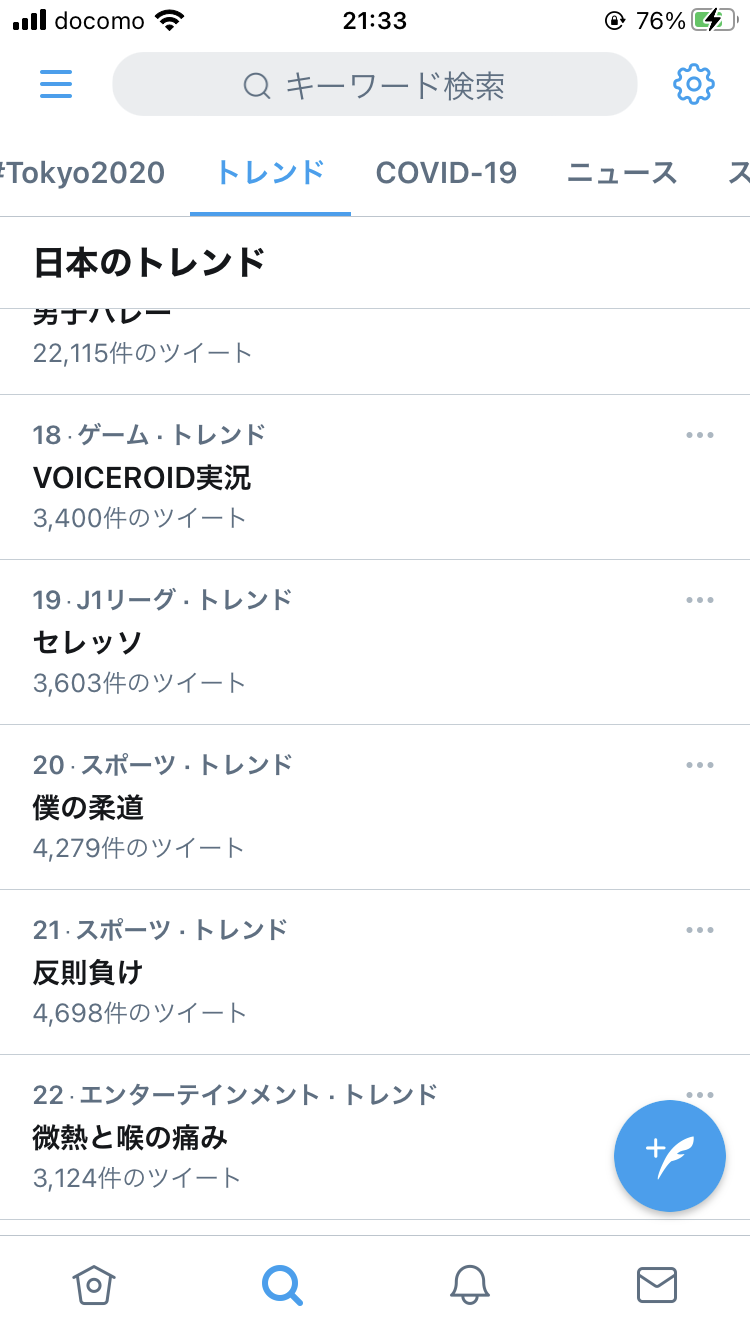Tap the three-dot menu beside セレッソ

tap(700, 600)
